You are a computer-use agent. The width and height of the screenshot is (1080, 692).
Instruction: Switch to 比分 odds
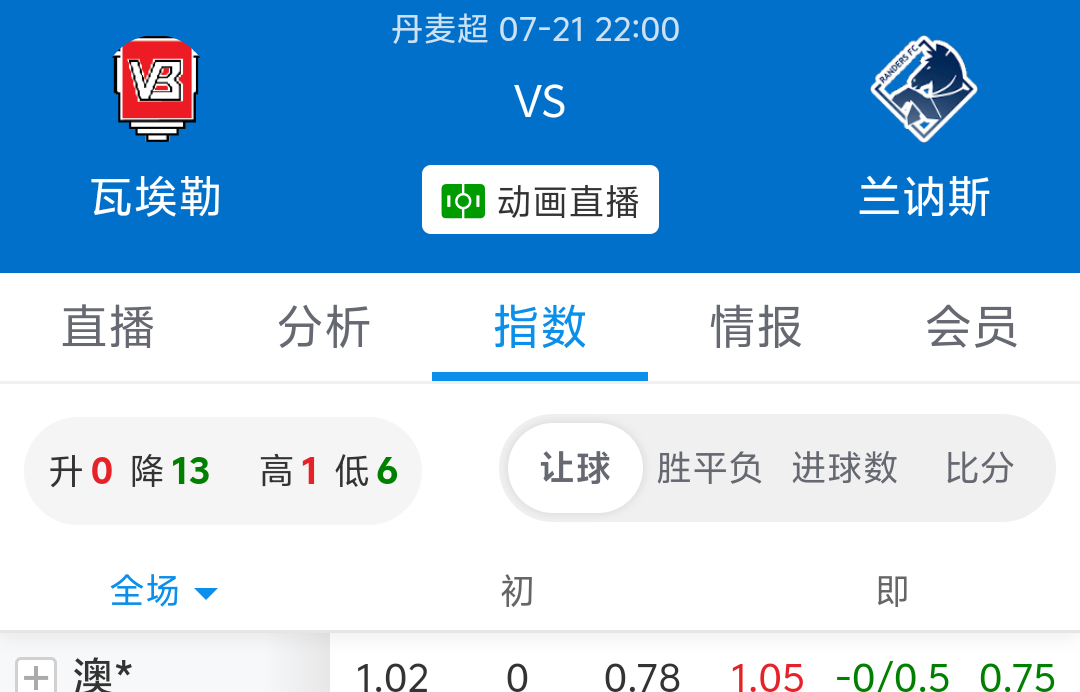click(980, 468)
